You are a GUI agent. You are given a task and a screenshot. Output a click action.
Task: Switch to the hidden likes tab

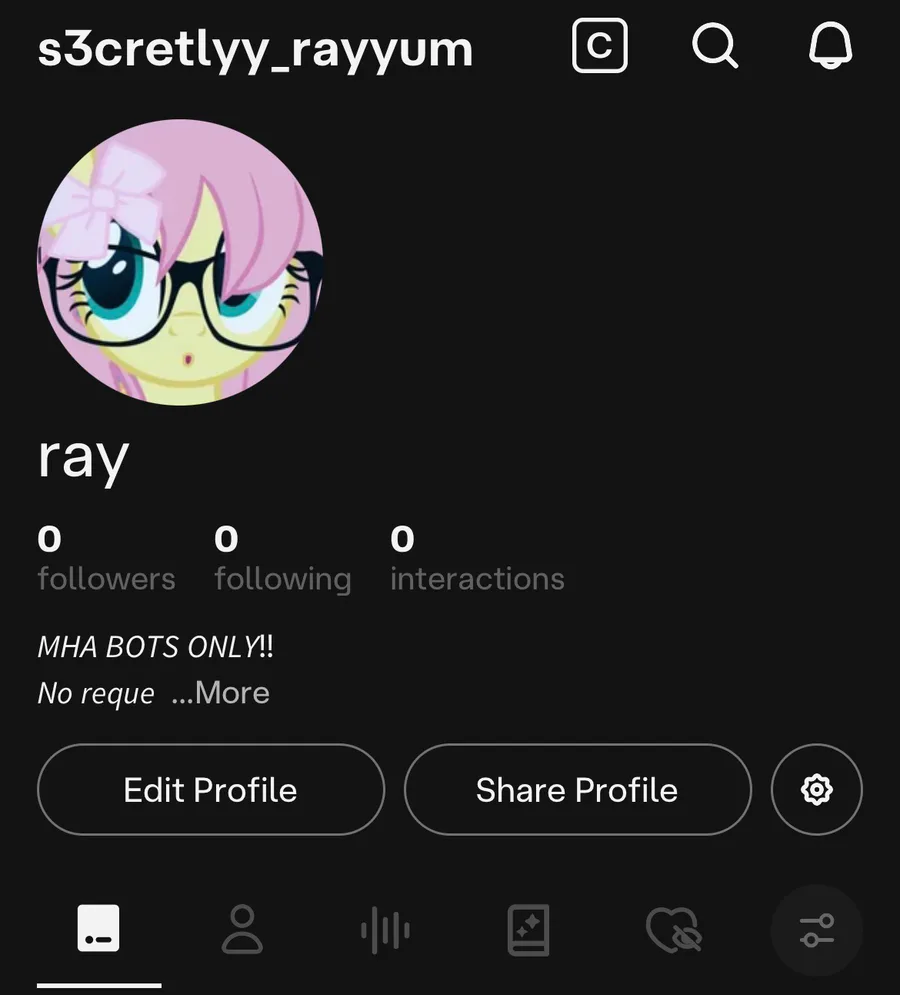[673, 930]
